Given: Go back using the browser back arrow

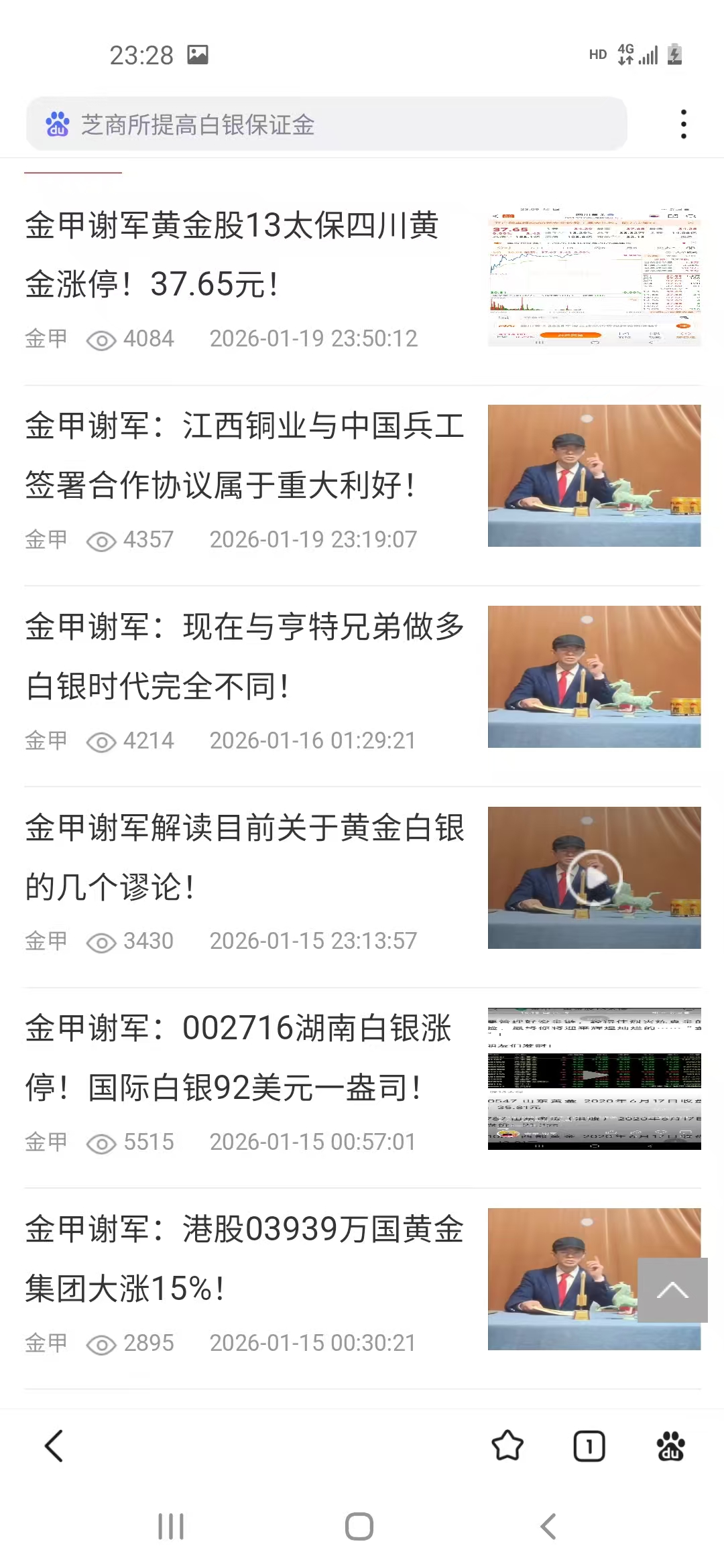Looking at the screenshot, I should pos(54,1446).
